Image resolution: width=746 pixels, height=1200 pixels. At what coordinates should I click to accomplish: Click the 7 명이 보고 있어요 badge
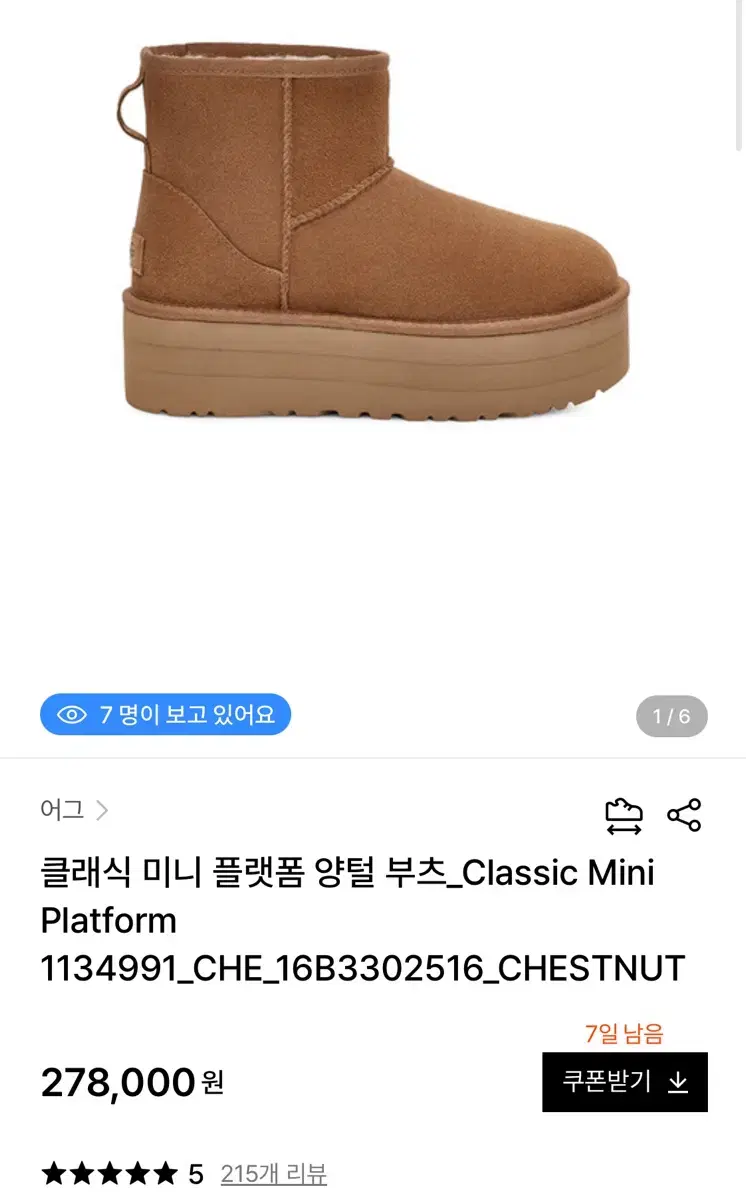[x=165, y=714]
